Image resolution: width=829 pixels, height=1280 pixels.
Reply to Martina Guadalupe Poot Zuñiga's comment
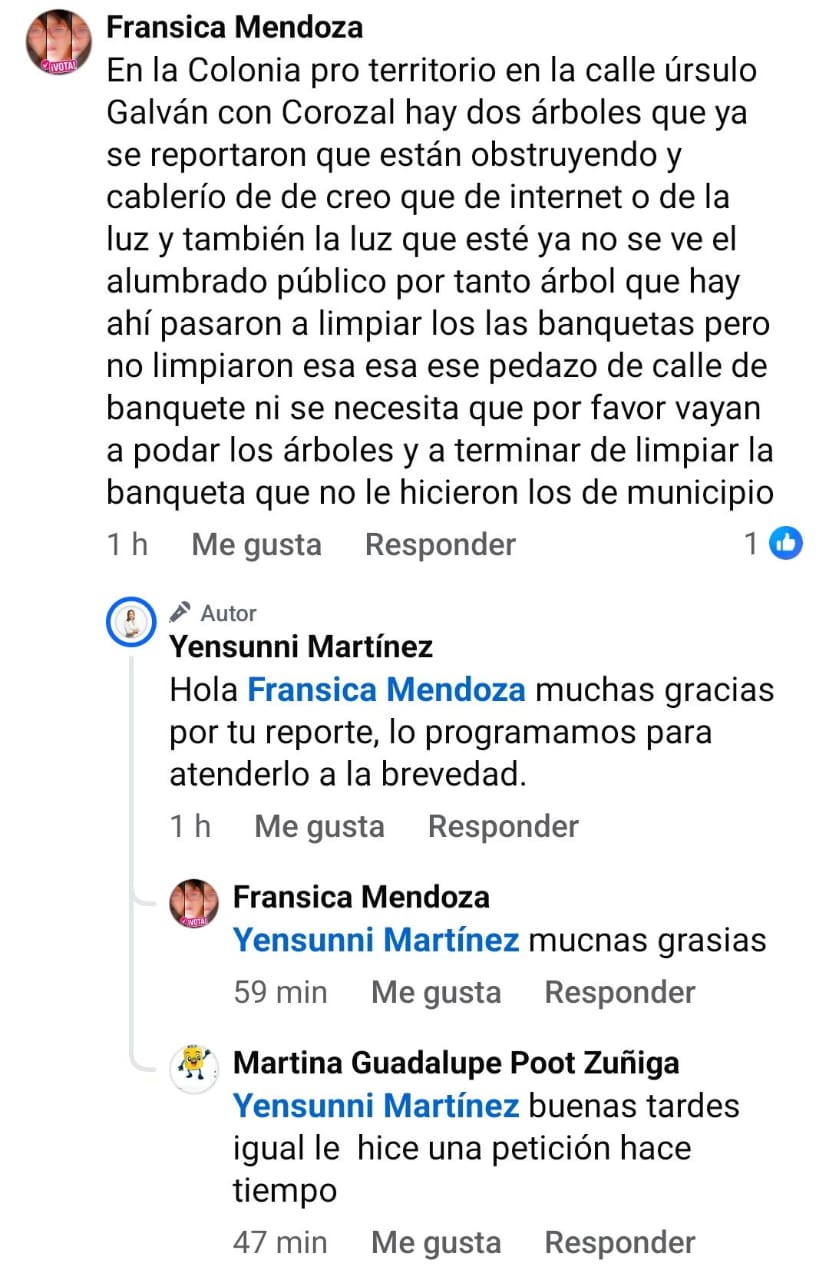click(x=620, y=1243)
